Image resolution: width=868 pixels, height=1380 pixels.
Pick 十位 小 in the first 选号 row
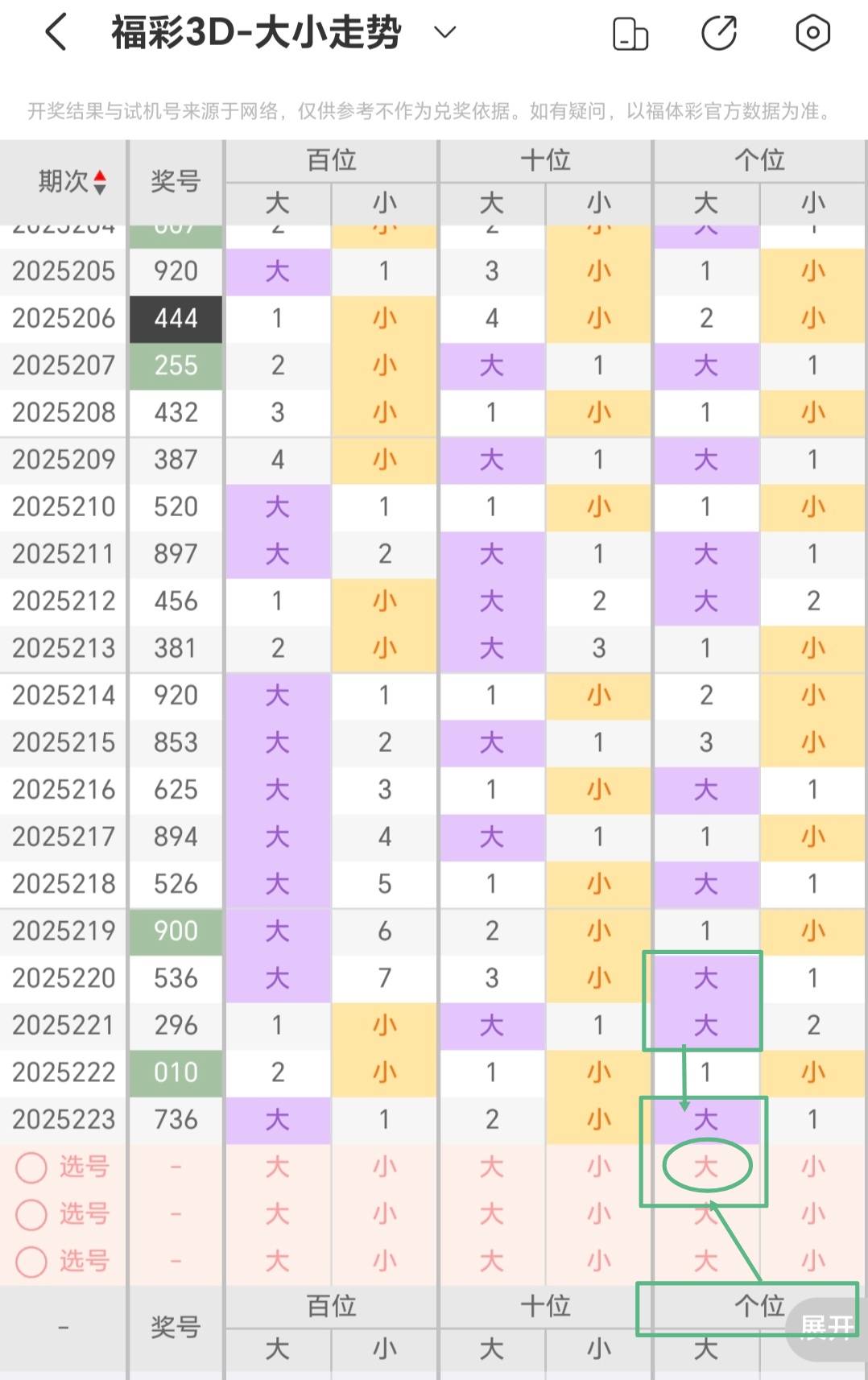(x=598, y=1167)
